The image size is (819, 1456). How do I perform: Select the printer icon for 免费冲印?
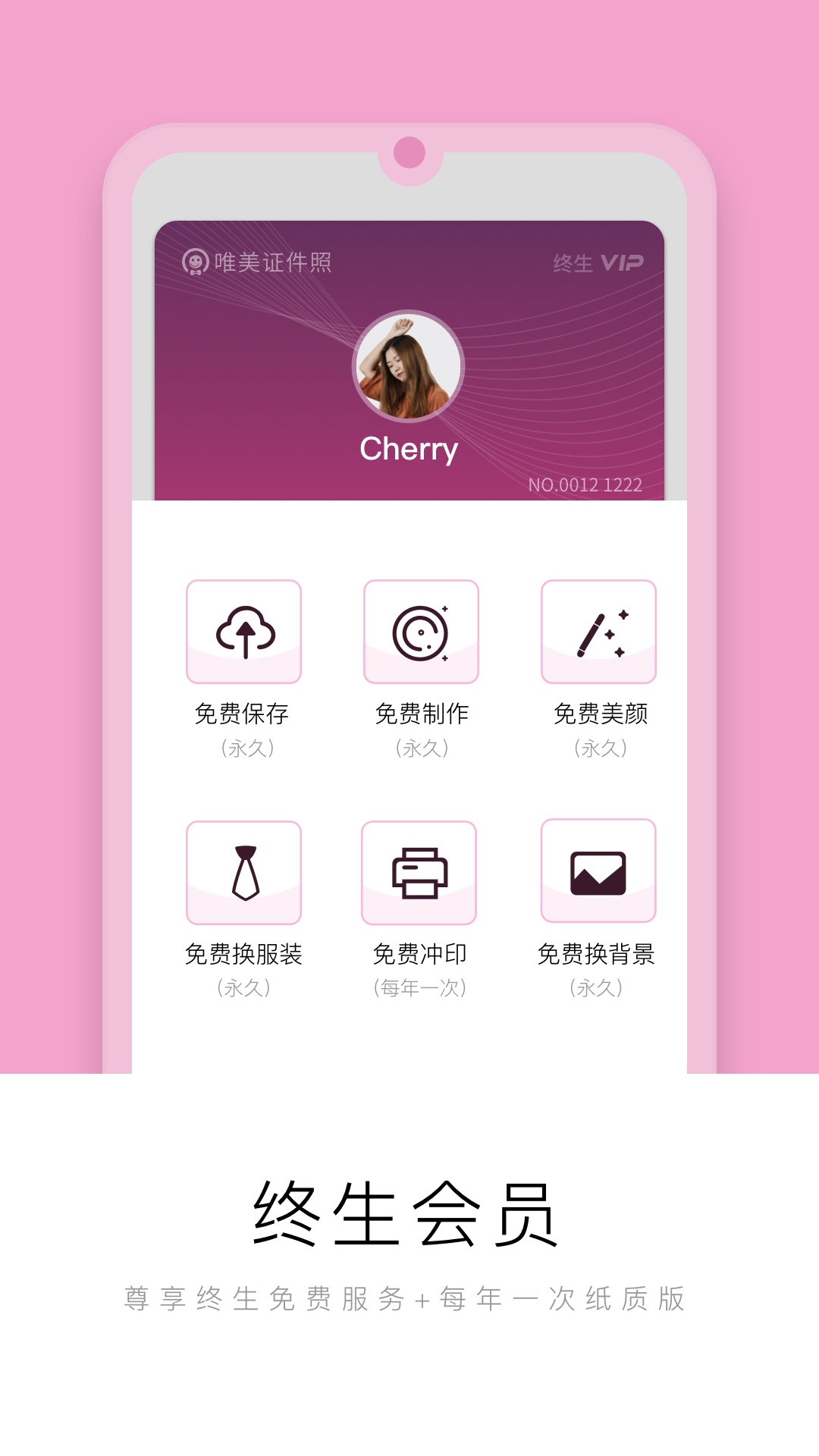point(419,871)
